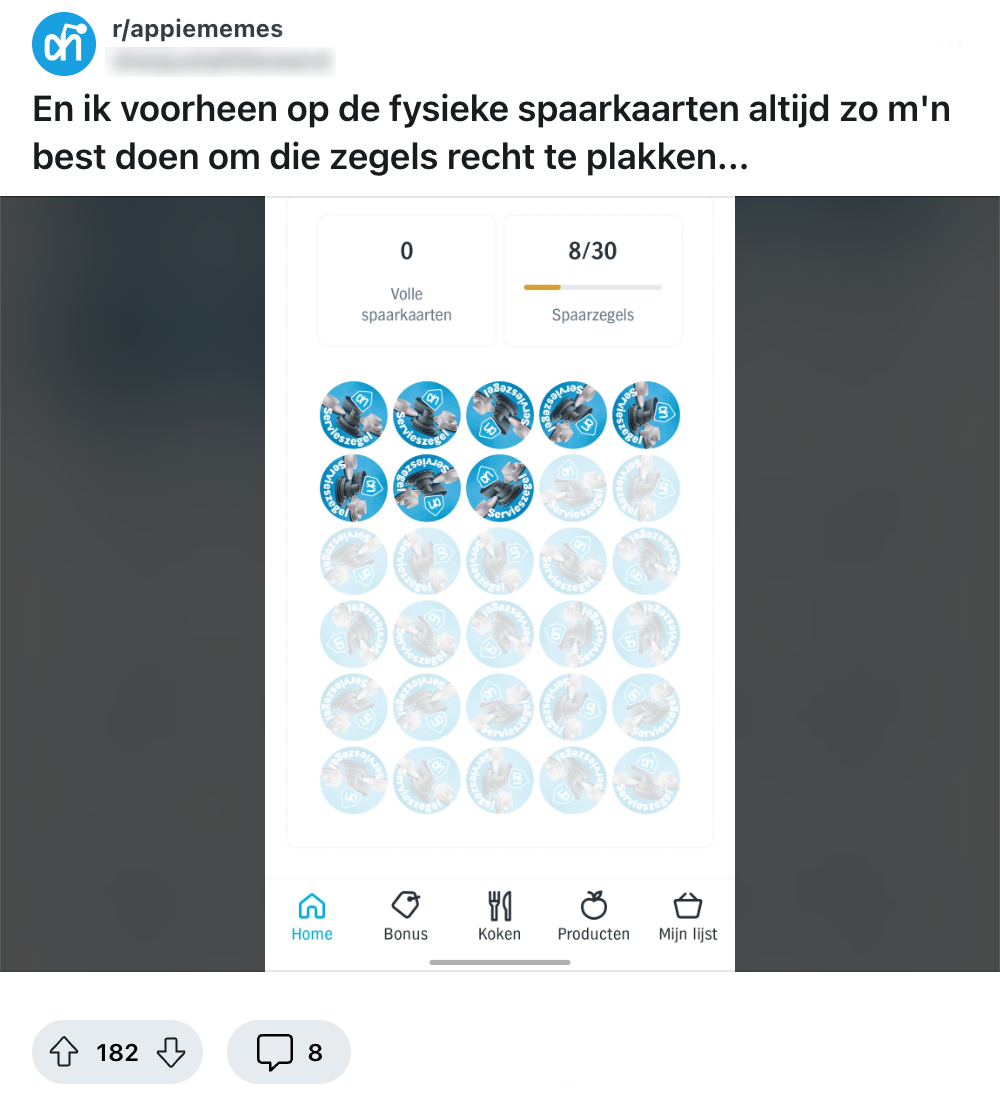Open the r/appiememes subreddit
The height and width of the screenshot is (1100, 1000).
[197, 29]
